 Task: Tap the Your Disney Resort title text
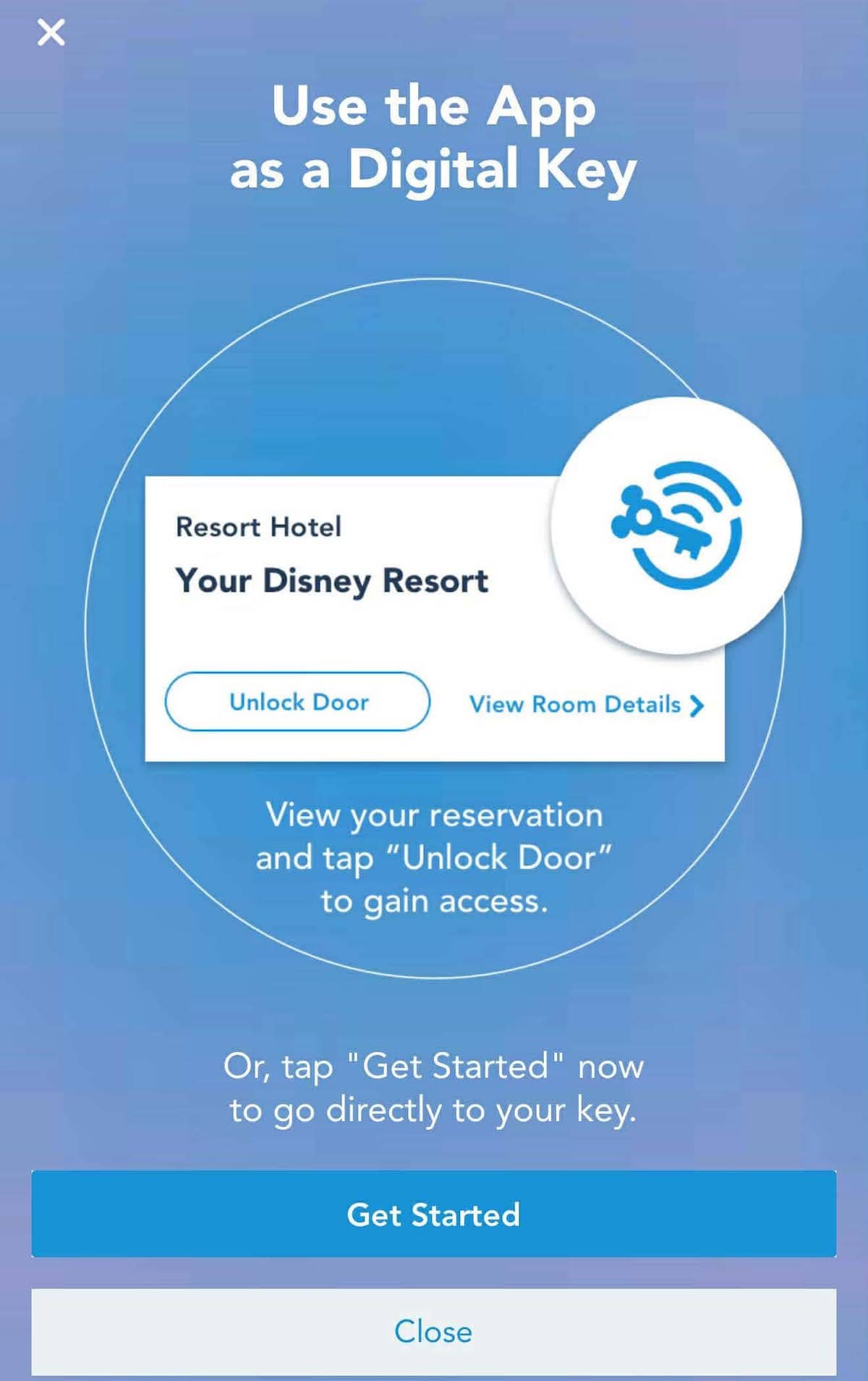[333, 579]
